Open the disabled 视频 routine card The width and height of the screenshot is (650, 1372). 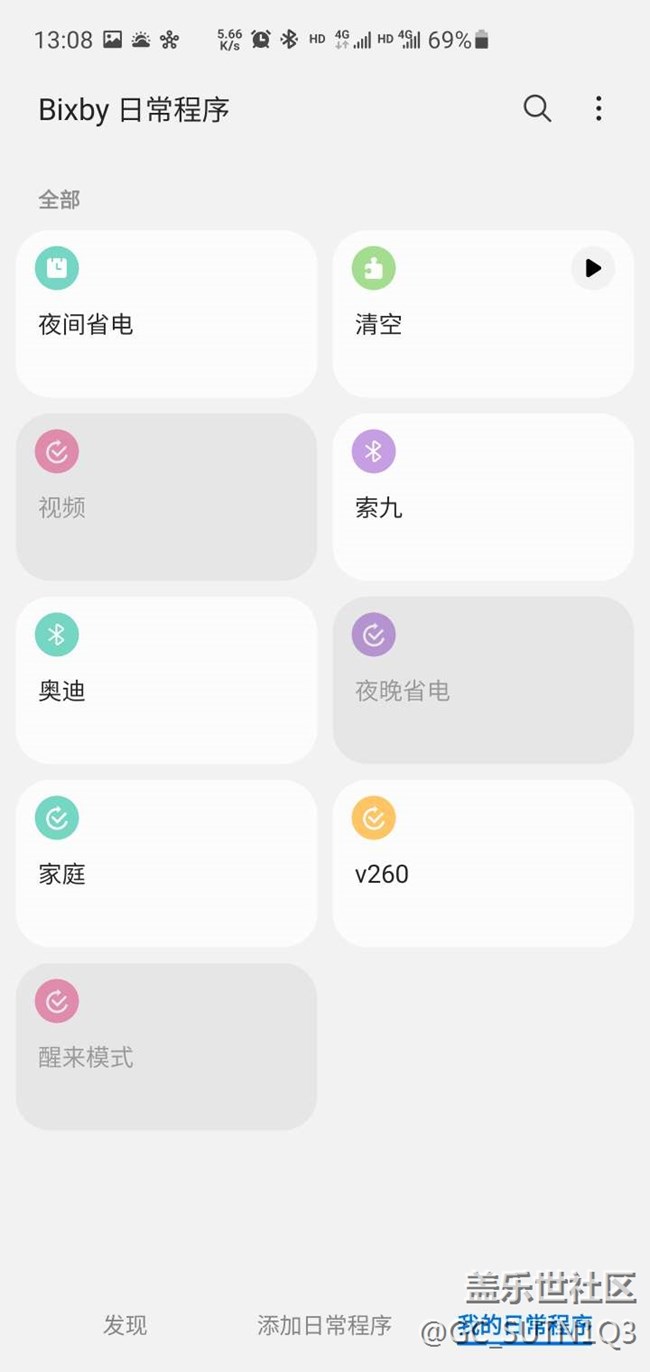(166, 497)
